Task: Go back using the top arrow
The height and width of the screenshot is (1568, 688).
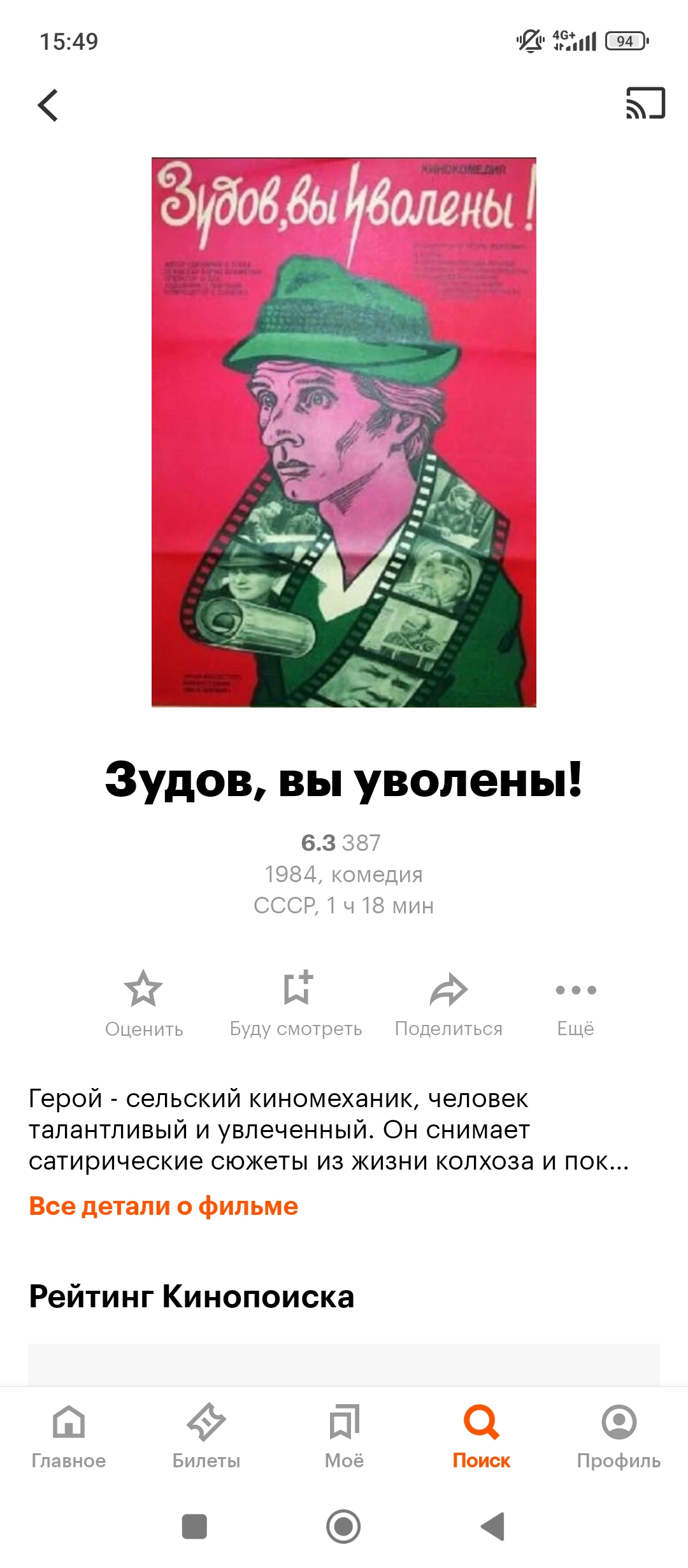Action: tap(48, 105)
